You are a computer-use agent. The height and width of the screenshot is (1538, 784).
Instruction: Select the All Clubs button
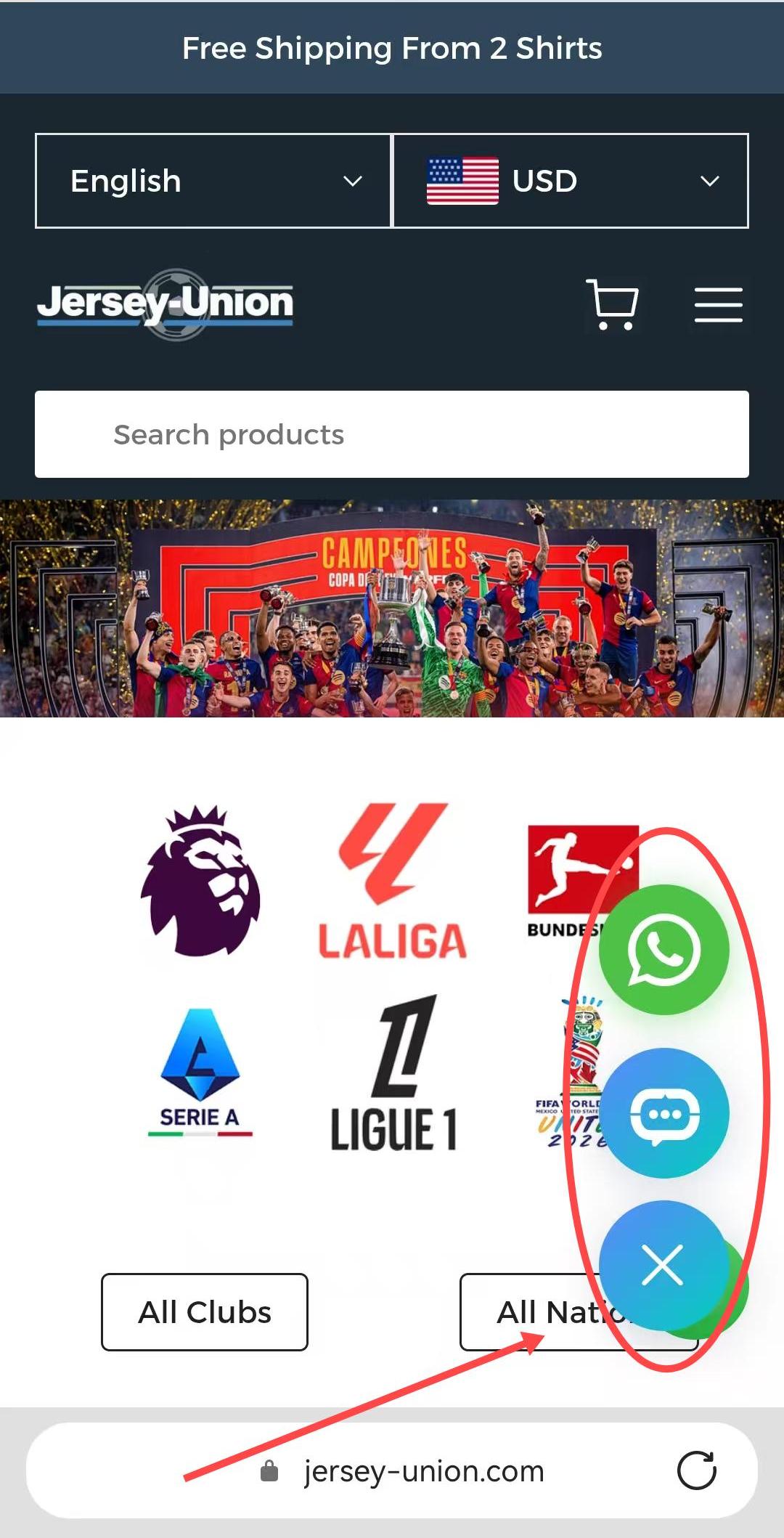(205, 1312)
